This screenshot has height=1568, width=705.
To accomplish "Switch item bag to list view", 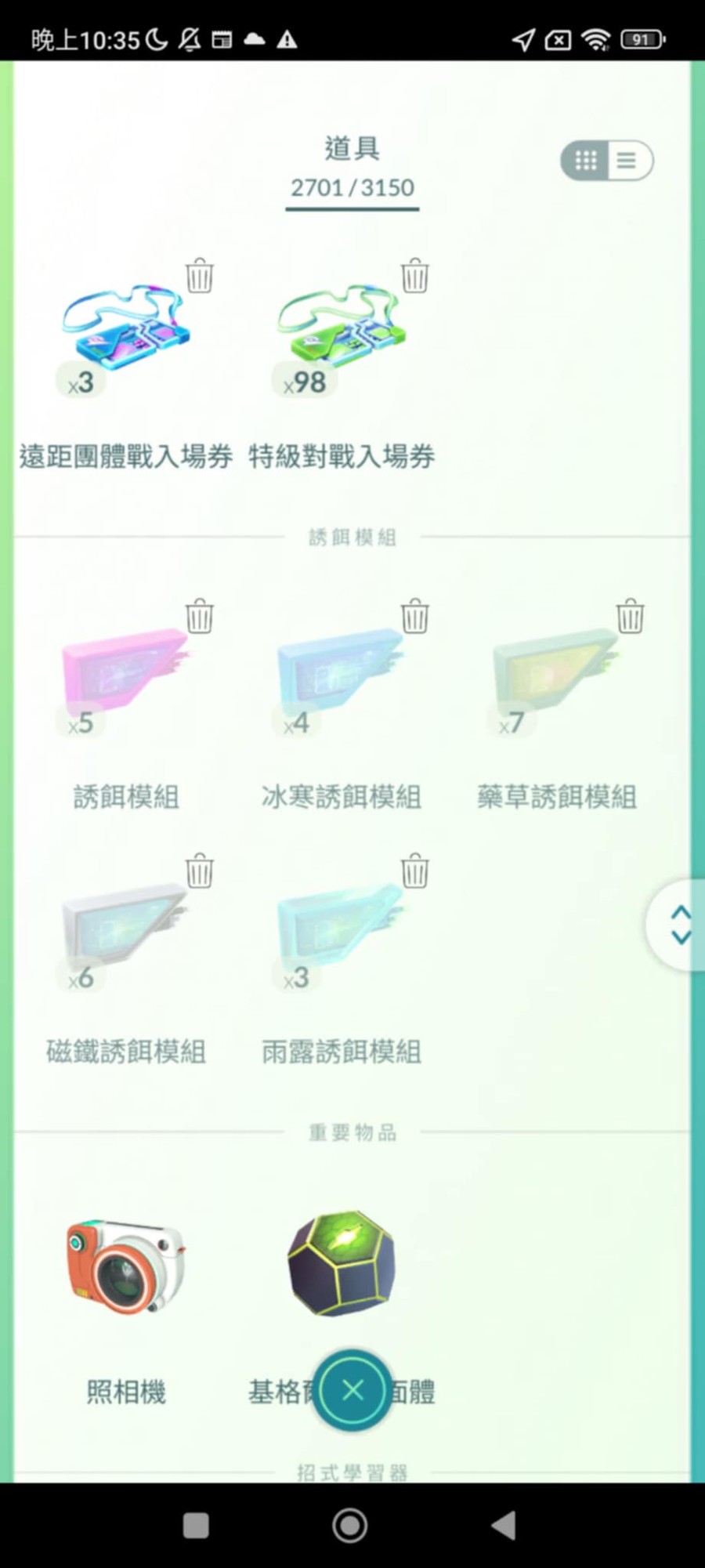I will click(x=629, y=161).
